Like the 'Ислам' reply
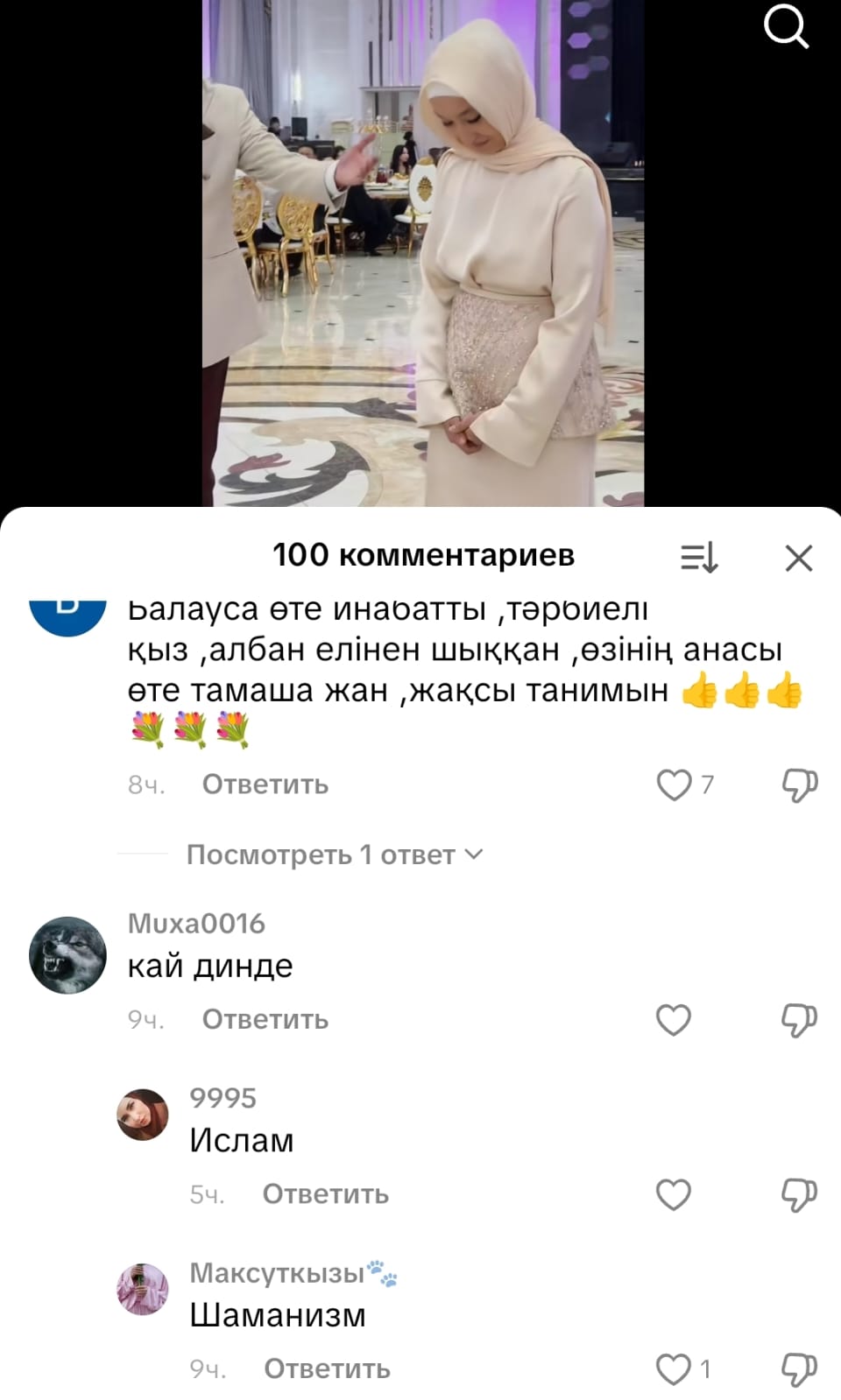 [674, 1194]
